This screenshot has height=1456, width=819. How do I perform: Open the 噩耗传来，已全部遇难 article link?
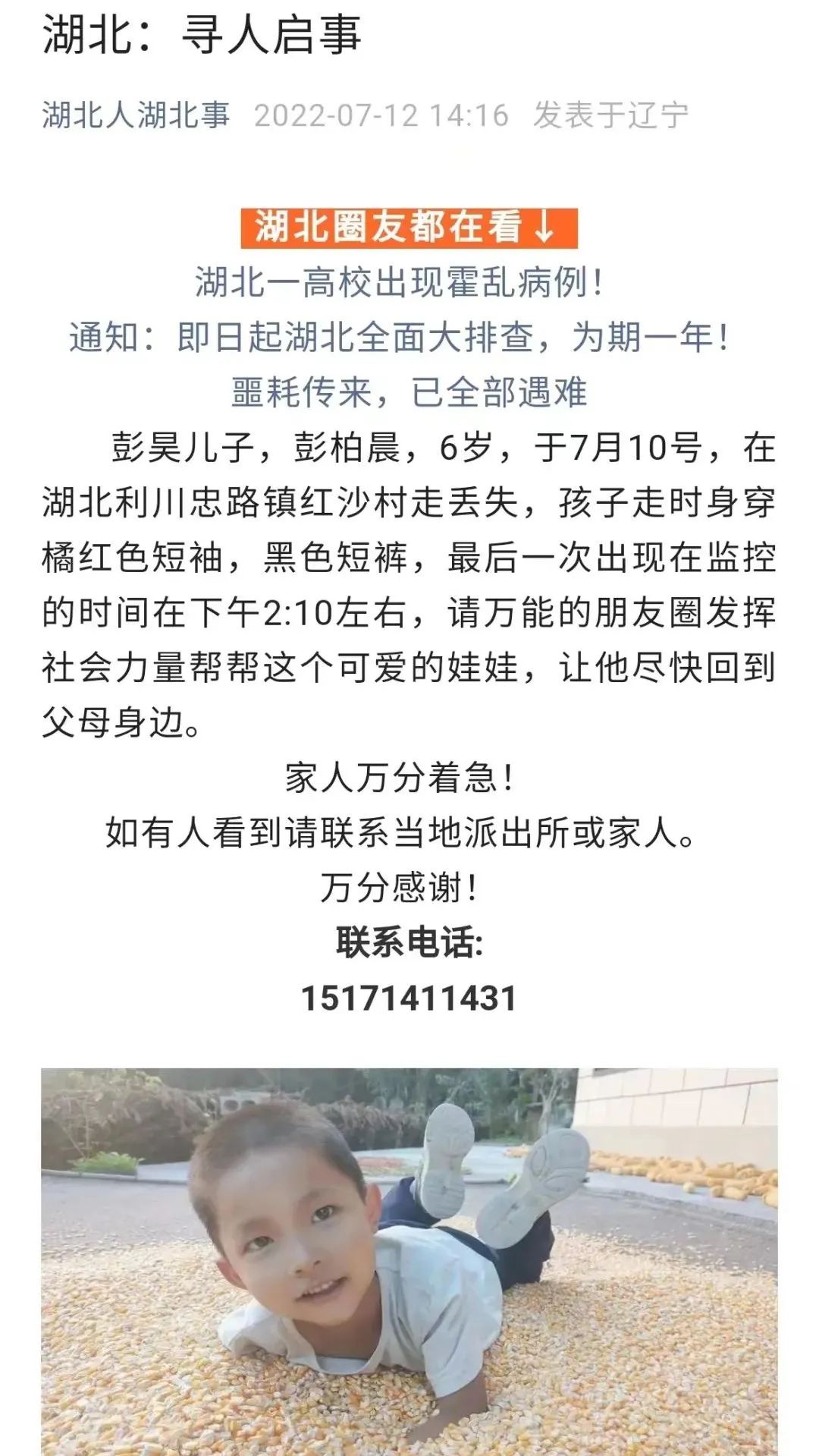(409, 392)
